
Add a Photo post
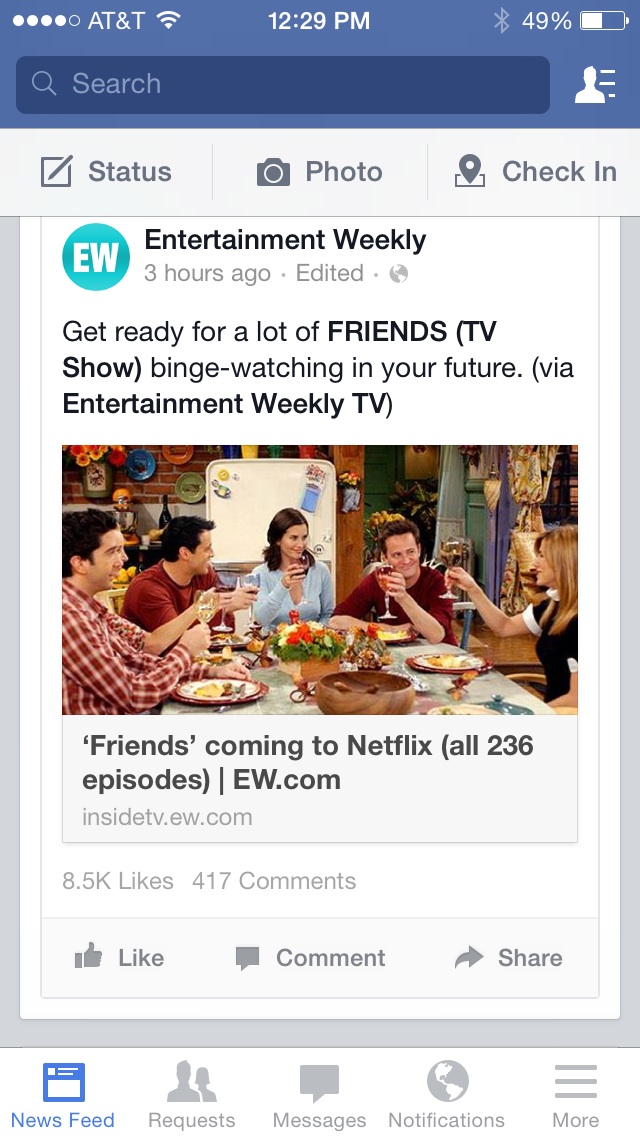coord(320,172)
